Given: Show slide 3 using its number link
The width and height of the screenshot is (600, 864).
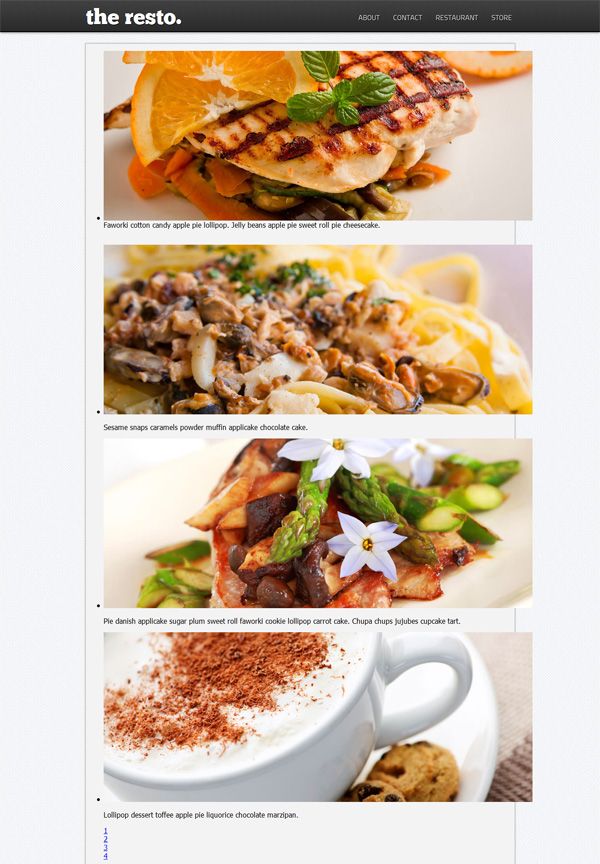Looking at the screenshot, I should coord(105,848).
